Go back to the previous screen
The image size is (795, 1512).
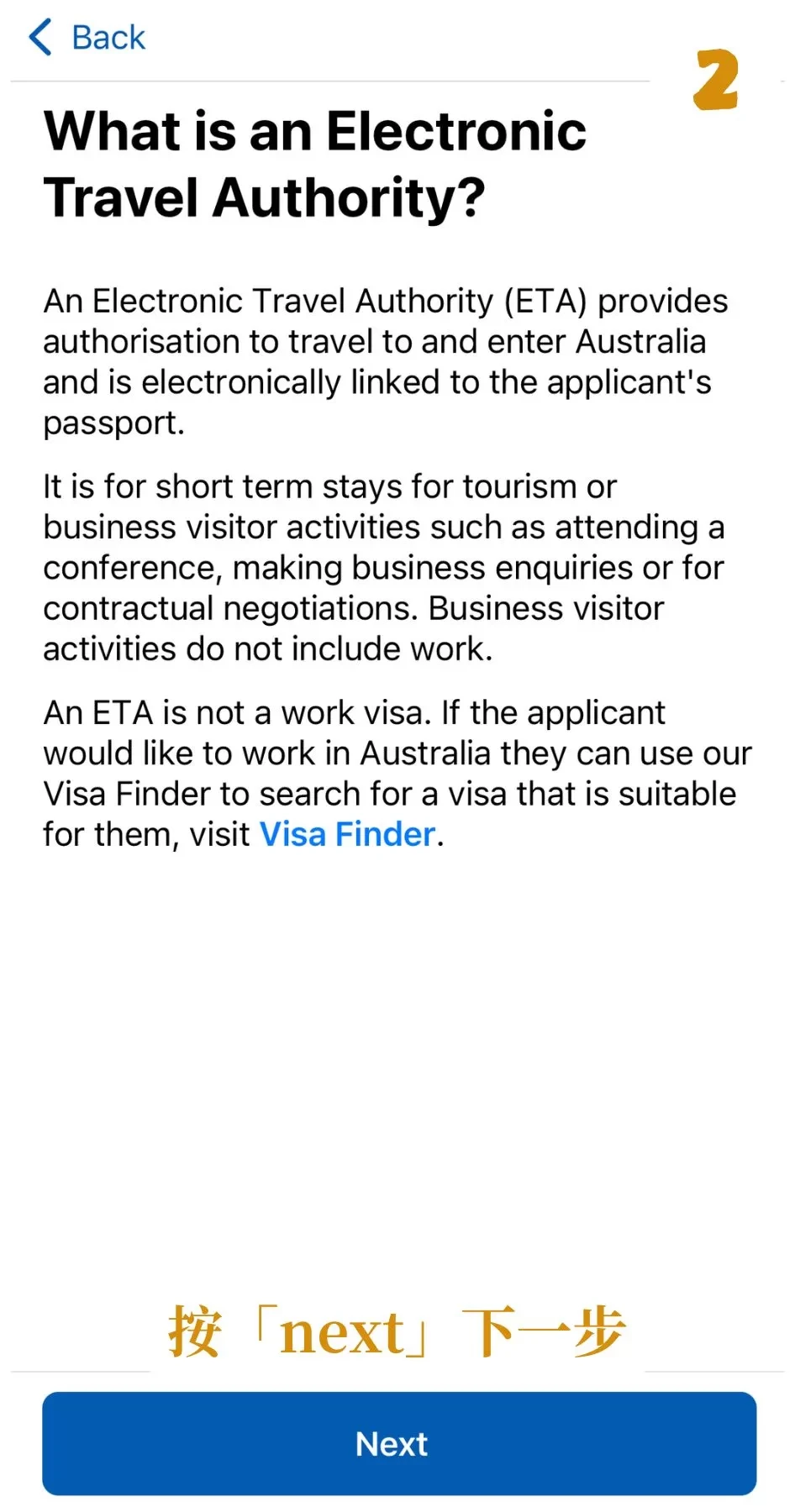87,38
